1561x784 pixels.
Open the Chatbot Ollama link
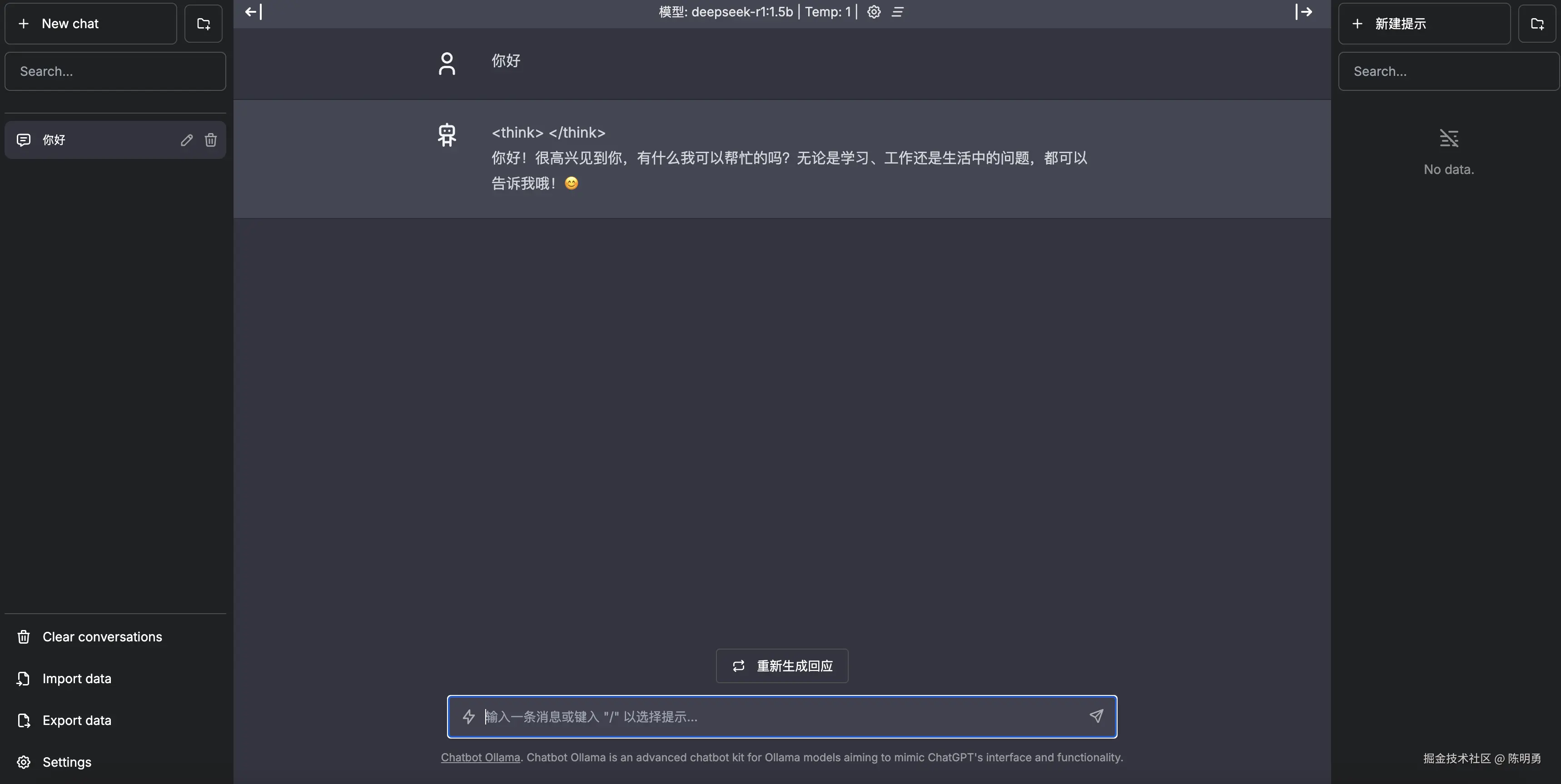tap(480, 757)
